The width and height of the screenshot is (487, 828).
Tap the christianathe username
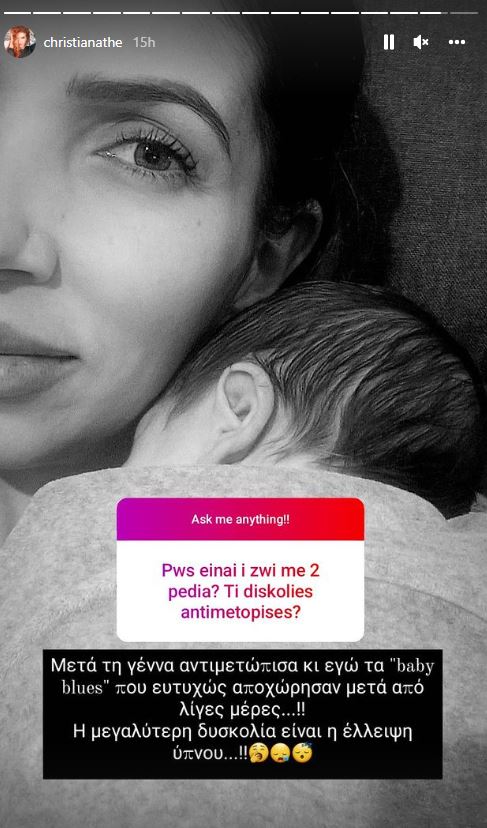coord(83,42)
